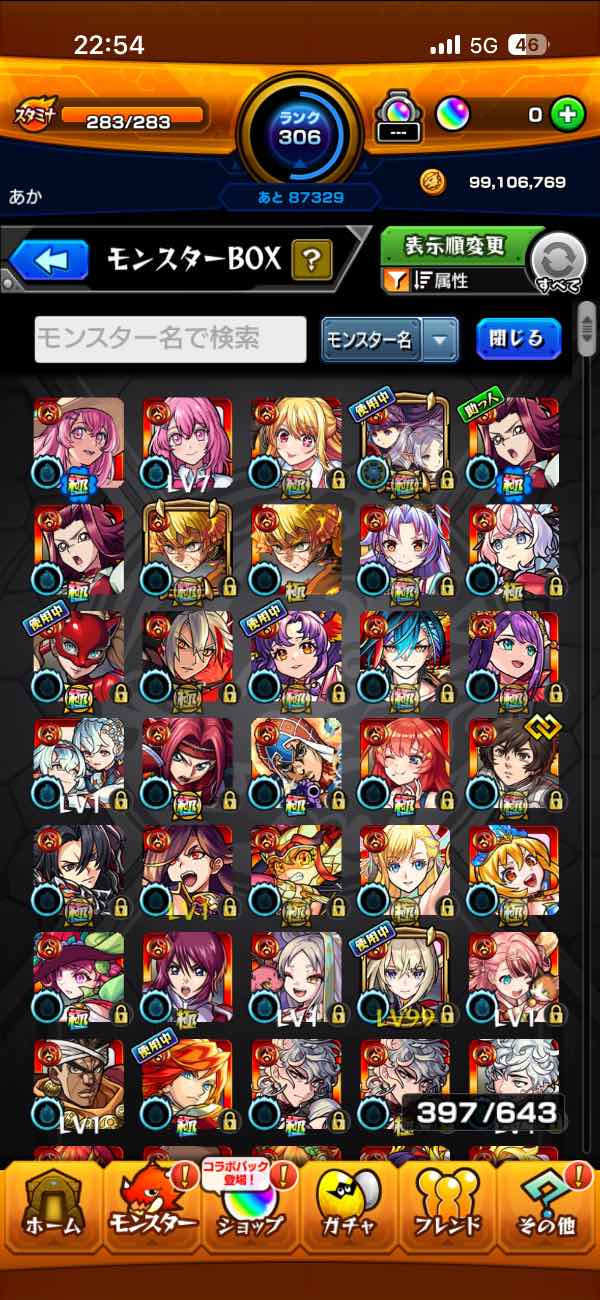Open the ショップ tab
The height and width of the screenshot is (1300, 600).
[x=250, y=1207]
